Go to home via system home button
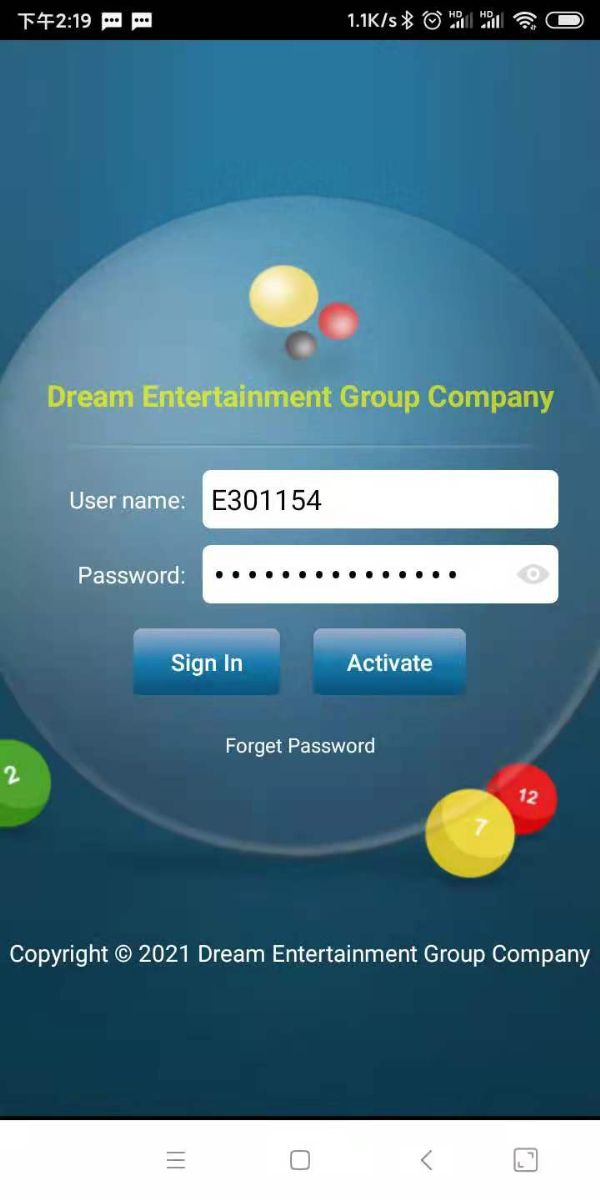This screenshot has width=600, height=1200. click(300, 1160)
